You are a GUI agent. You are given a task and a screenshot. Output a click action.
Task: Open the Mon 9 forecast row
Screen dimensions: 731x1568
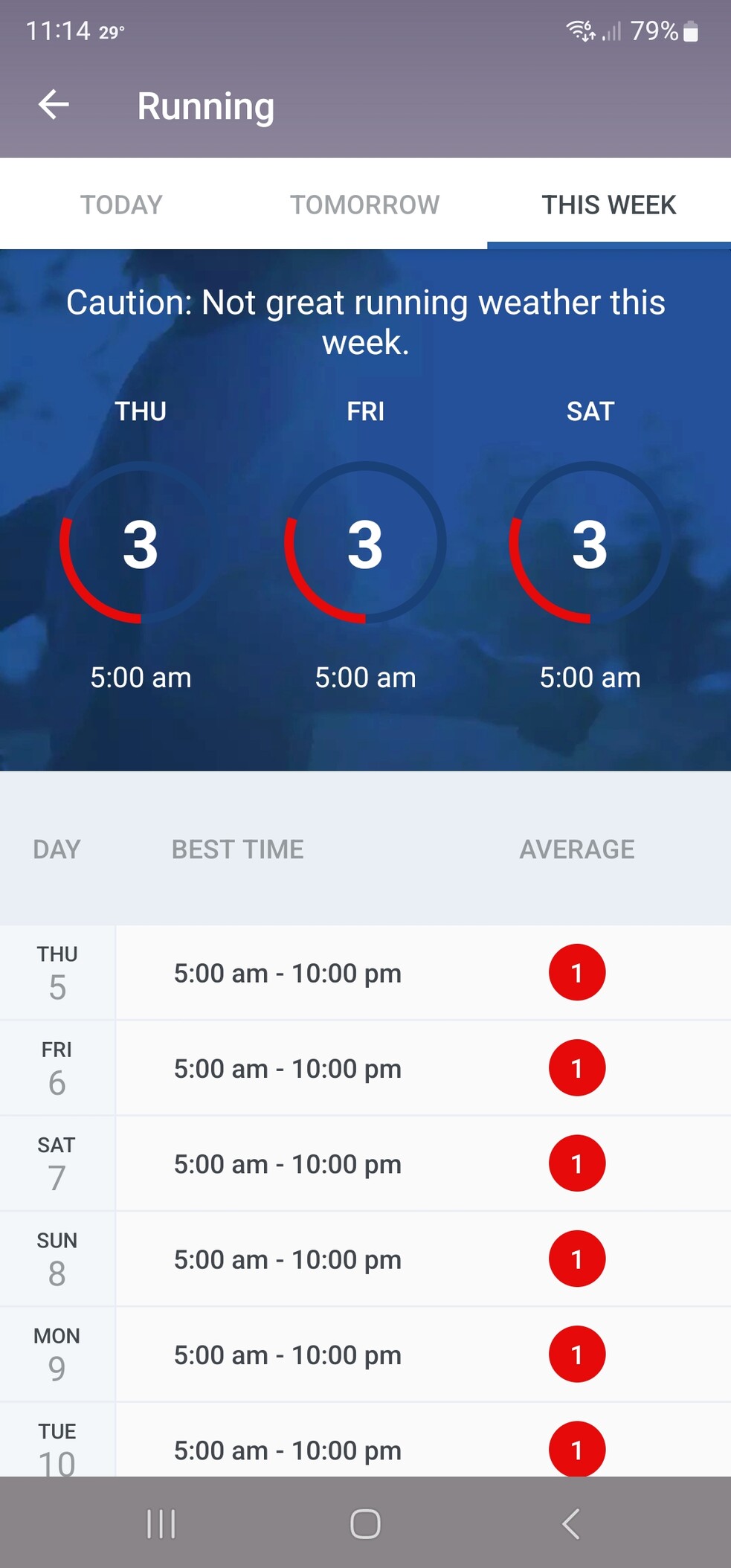(x=364, y=1355)
